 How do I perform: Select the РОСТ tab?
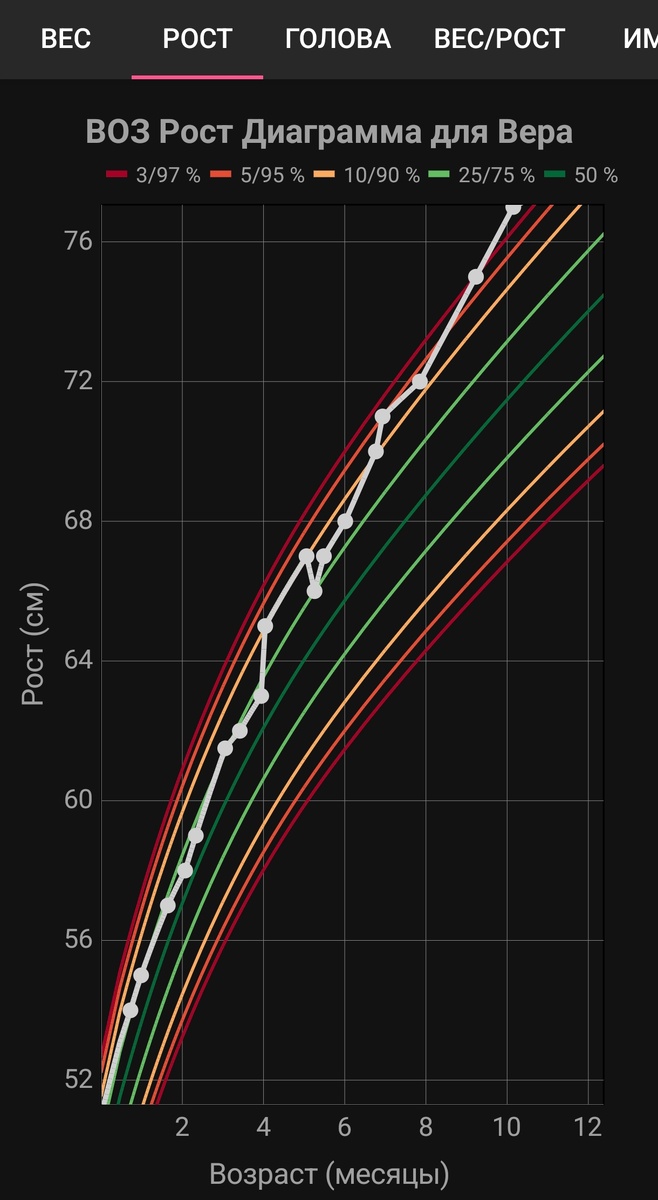[197, 39]
